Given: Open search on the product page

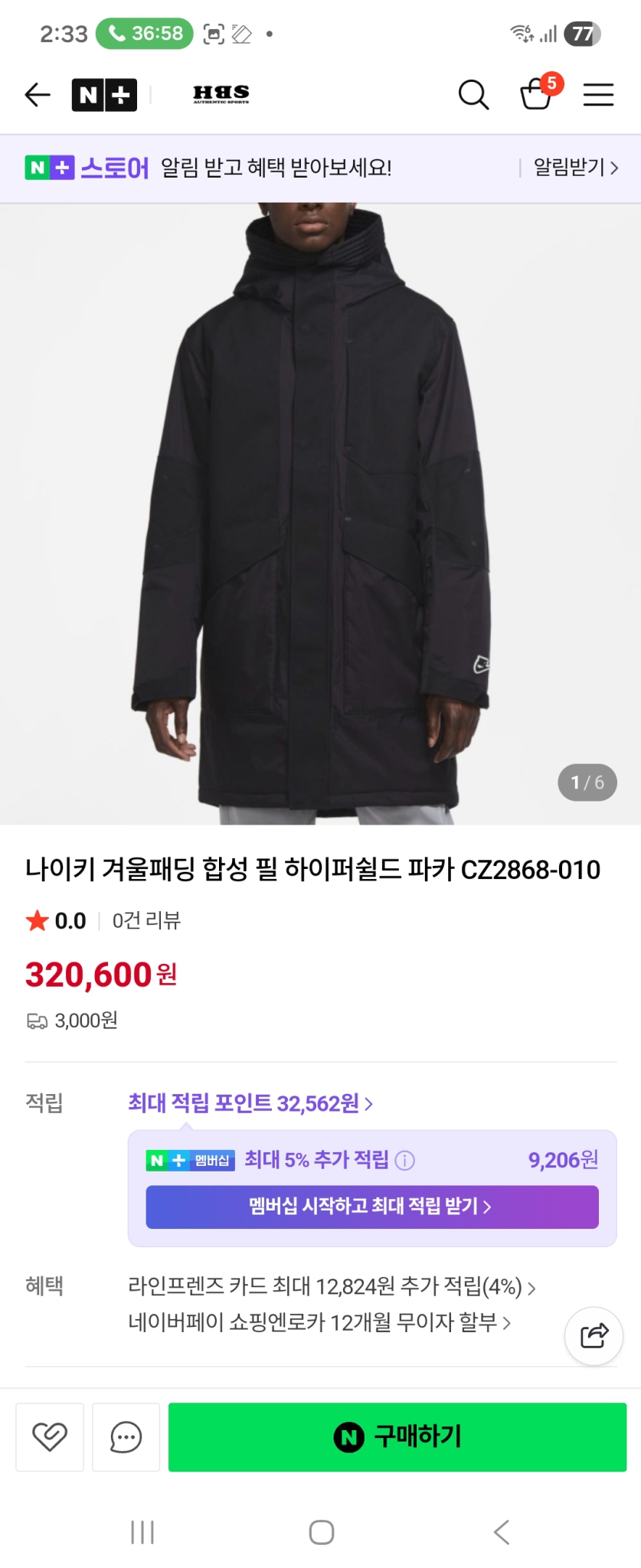Looking at the screenshot, I should pos(473,94).
